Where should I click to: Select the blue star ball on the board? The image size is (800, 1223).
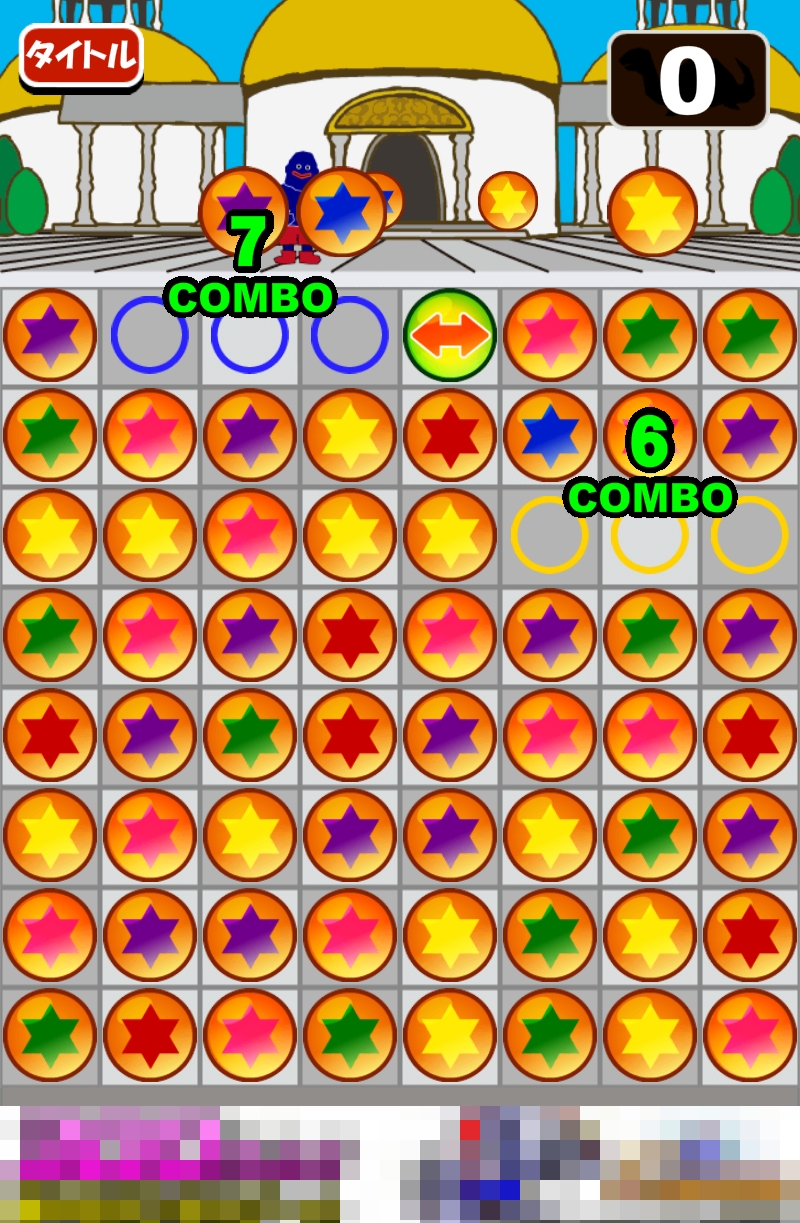550,435
